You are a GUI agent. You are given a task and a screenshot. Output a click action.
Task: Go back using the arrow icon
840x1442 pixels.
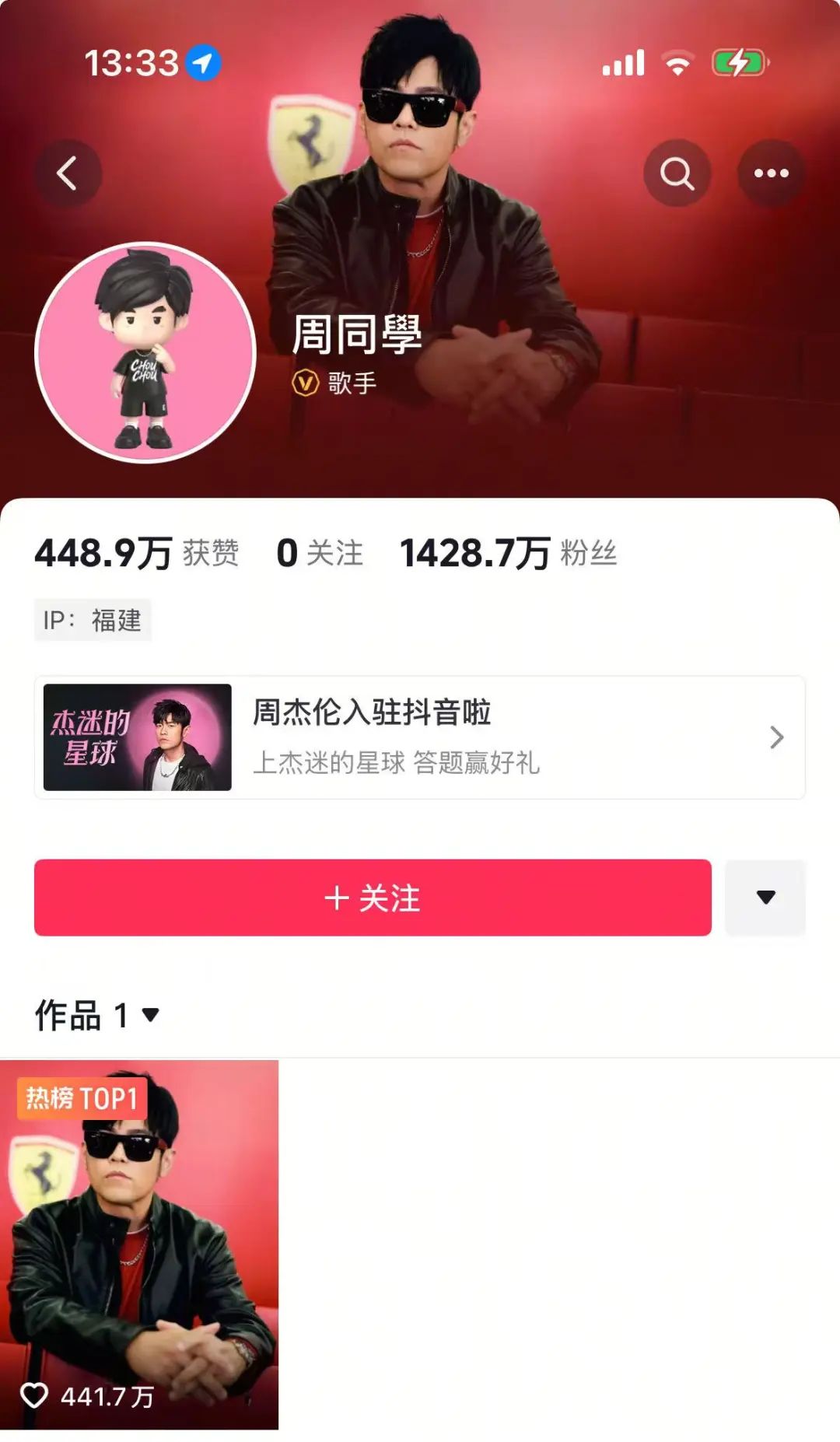coord(68,173)
